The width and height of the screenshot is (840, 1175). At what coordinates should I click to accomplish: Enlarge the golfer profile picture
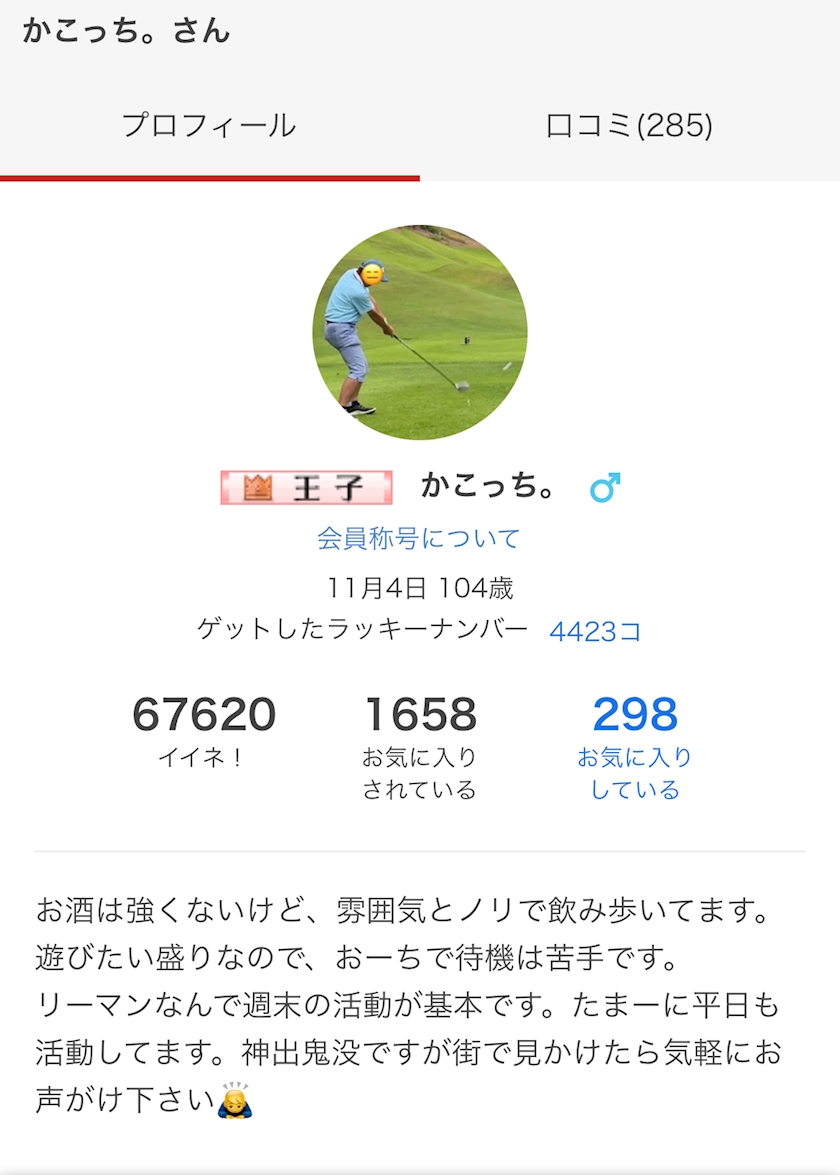(x=420, y=332)
